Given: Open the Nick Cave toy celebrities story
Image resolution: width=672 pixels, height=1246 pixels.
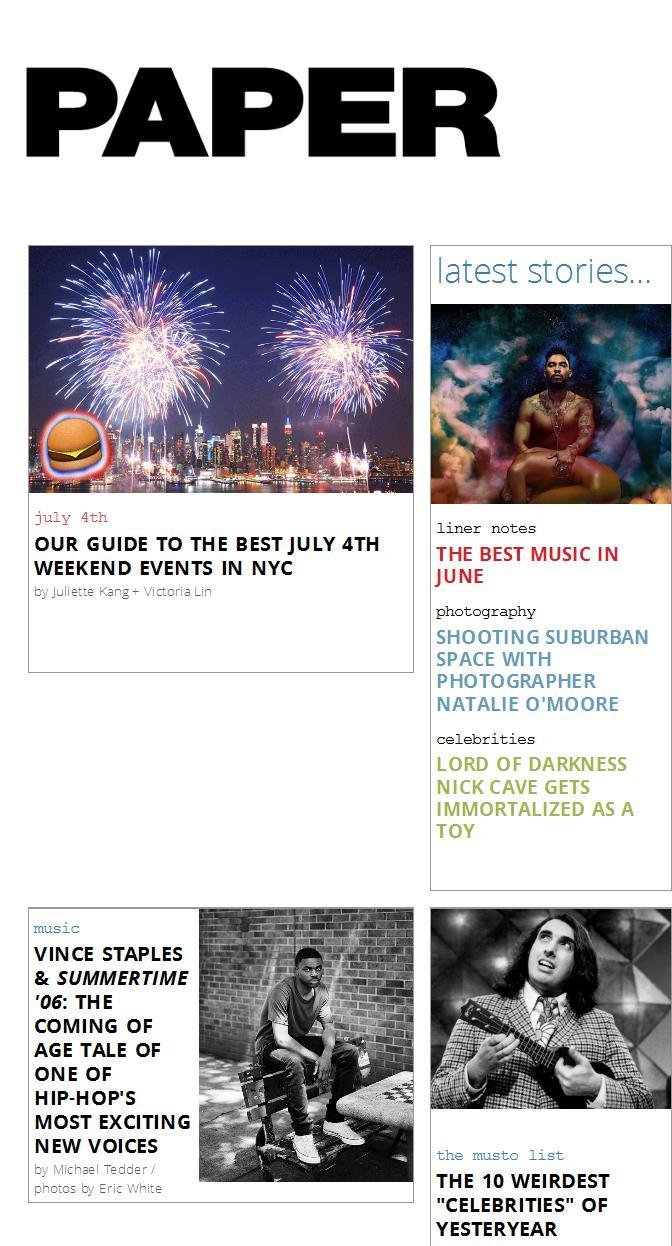Looking at the screenshot, I should [534, 797].
